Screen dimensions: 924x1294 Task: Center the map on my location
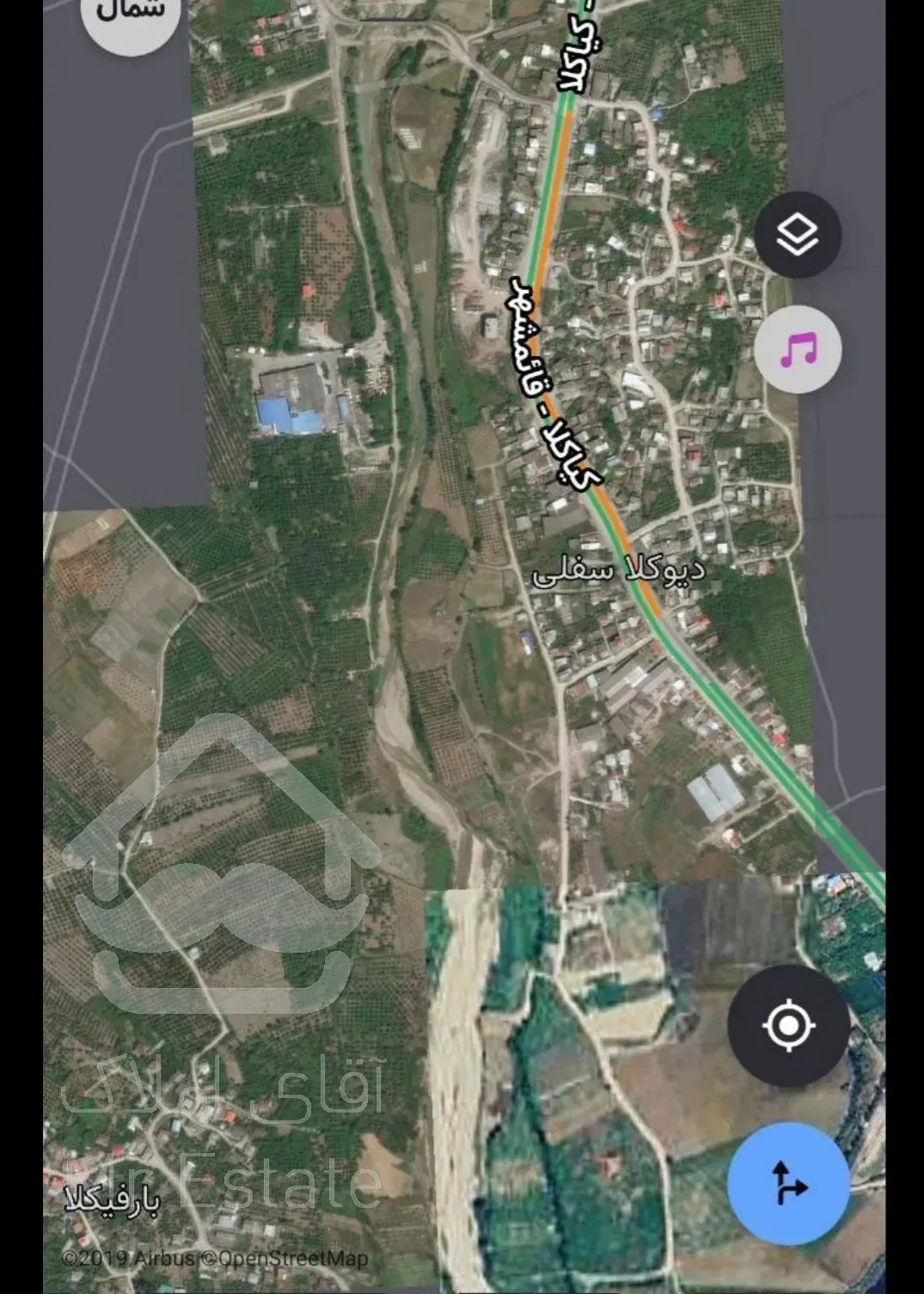coord(788,1026)
